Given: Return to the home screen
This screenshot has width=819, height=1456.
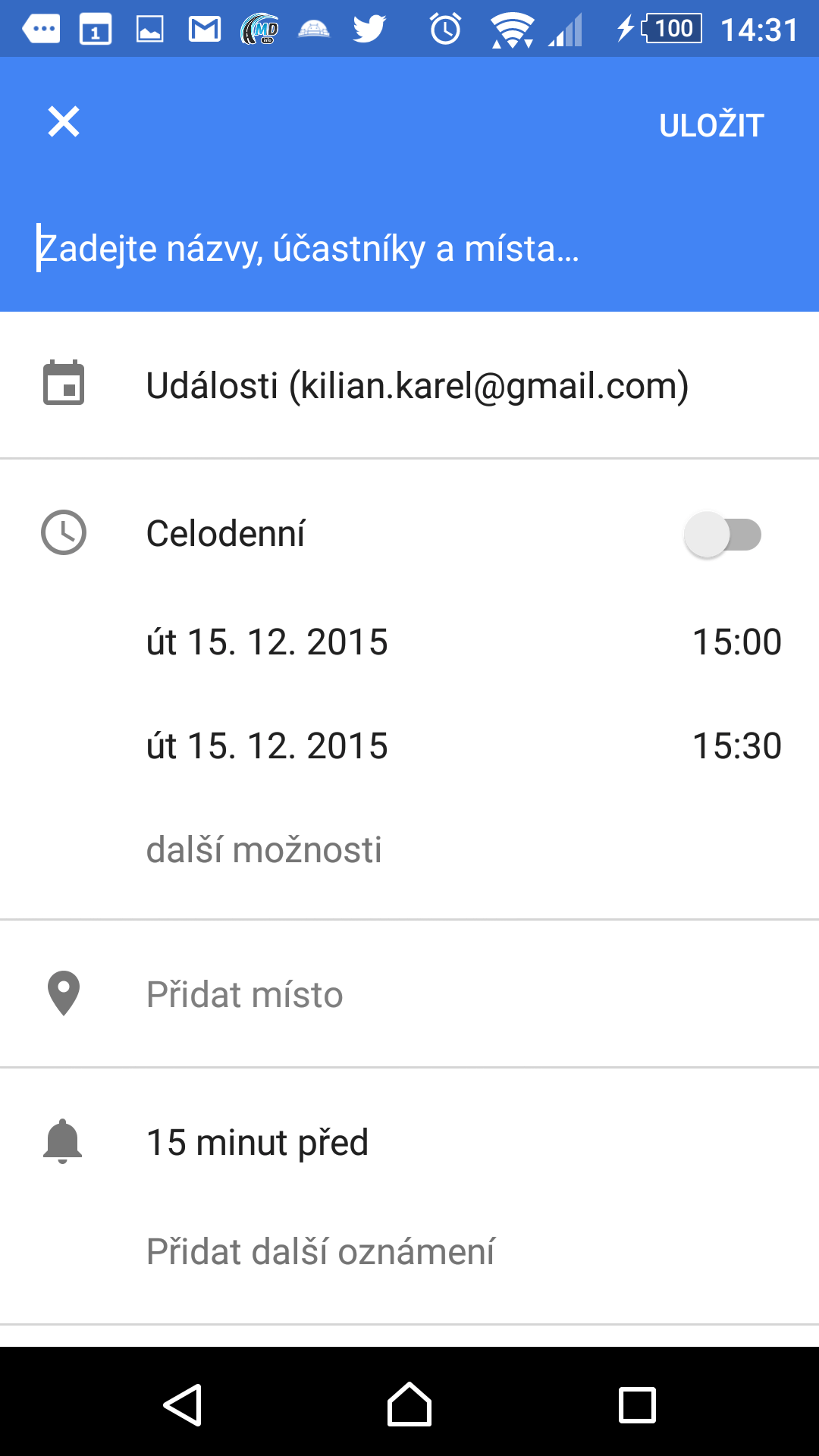Looking at the screenshot, I should coord(409,1405).
